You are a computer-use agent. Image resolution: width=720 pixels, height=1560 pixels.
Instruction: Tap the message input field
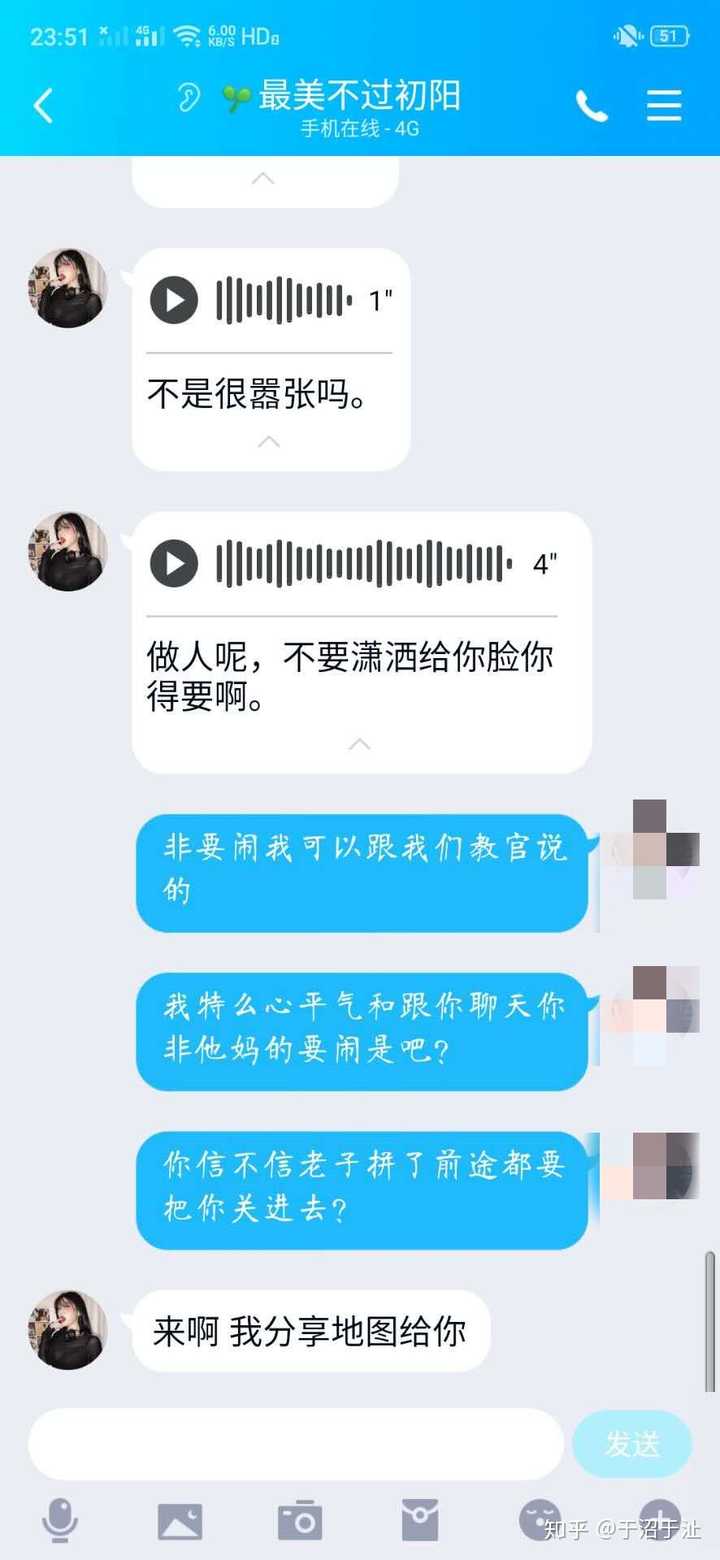[x=295, y=1444]
